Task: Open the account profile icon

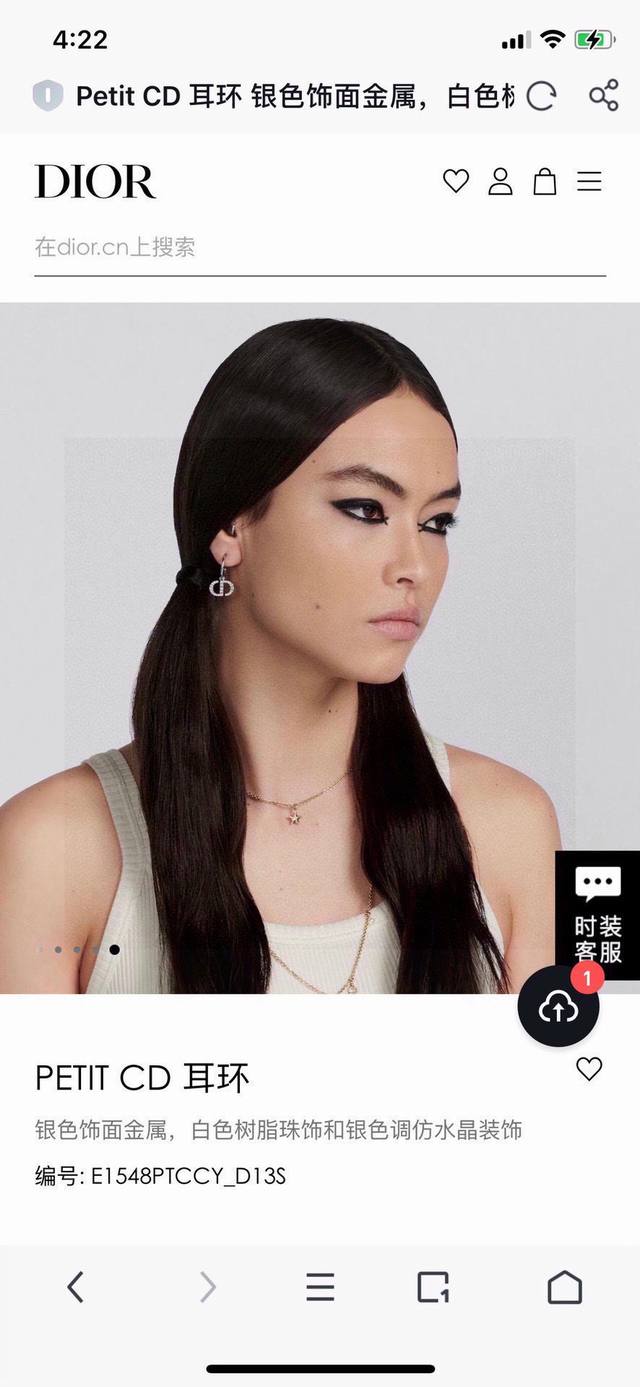Action: 500,181
